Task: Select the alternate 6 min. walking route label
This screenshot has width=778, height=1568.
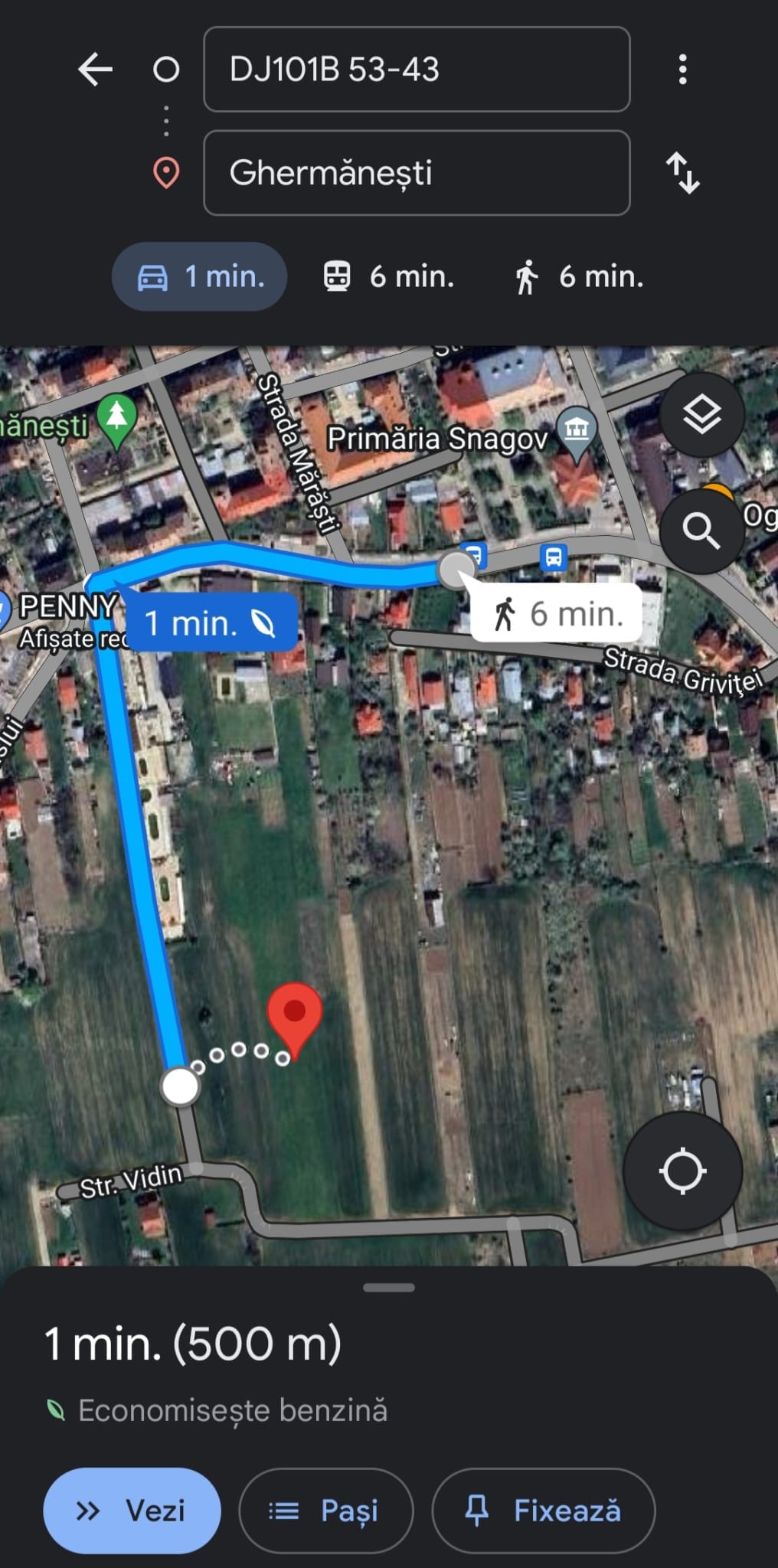Action: click(x=557, y=614)
